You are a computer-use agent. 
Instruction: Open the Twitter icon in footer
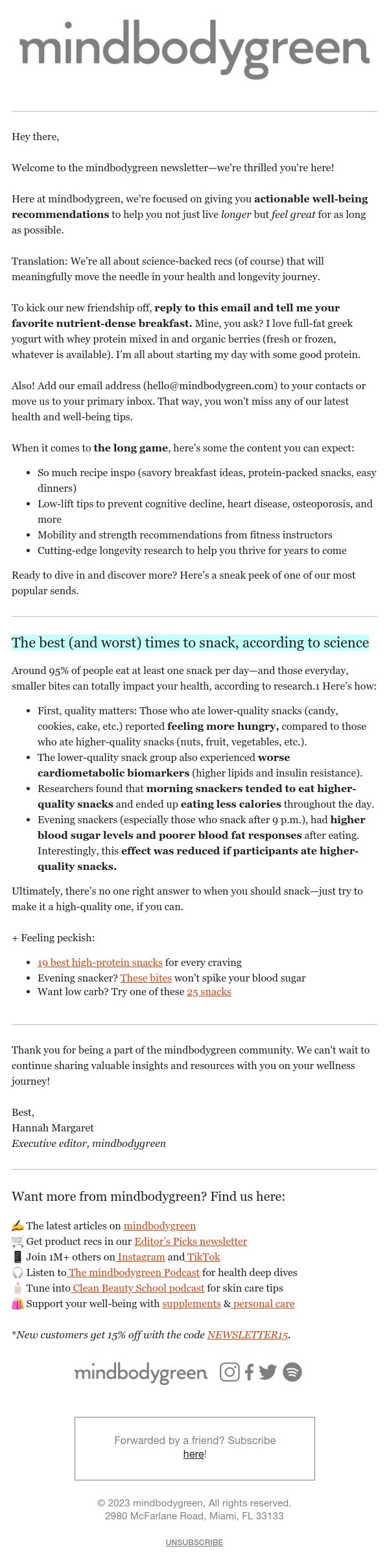[267, 1372]
